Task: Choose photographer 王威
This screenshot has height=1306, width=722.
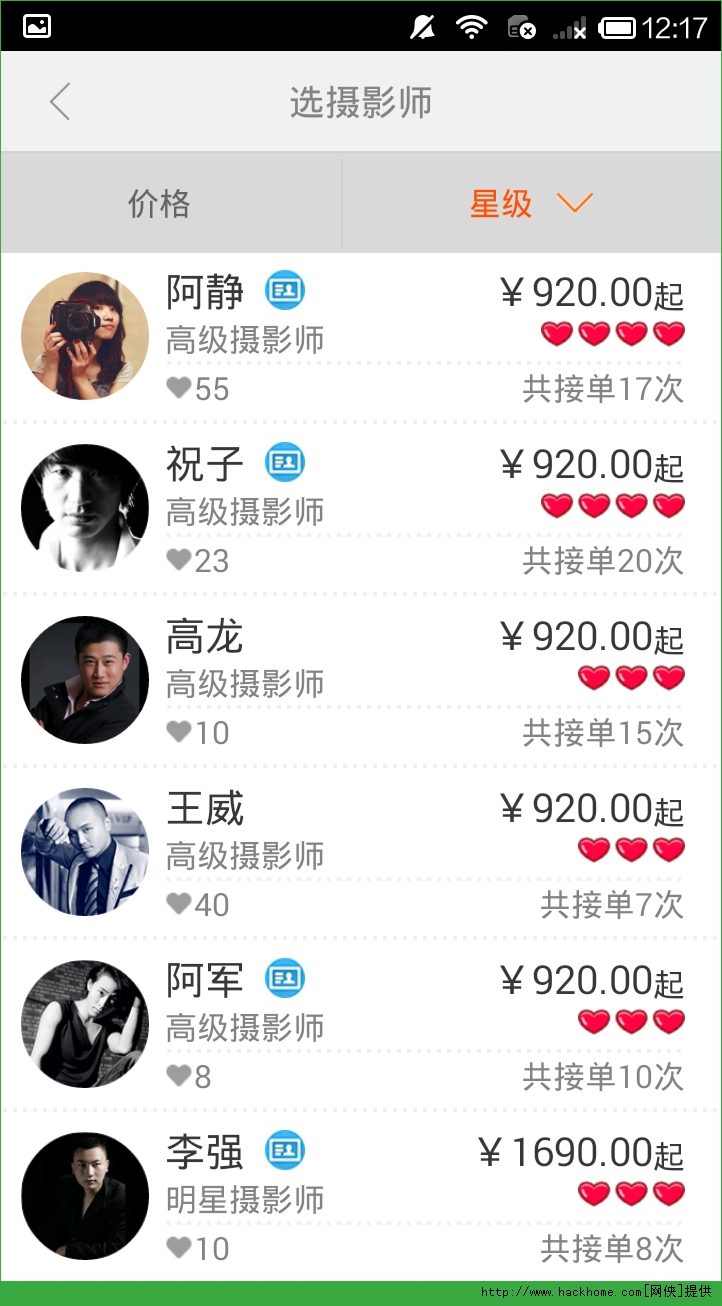Action: click(x=360, y=853)
